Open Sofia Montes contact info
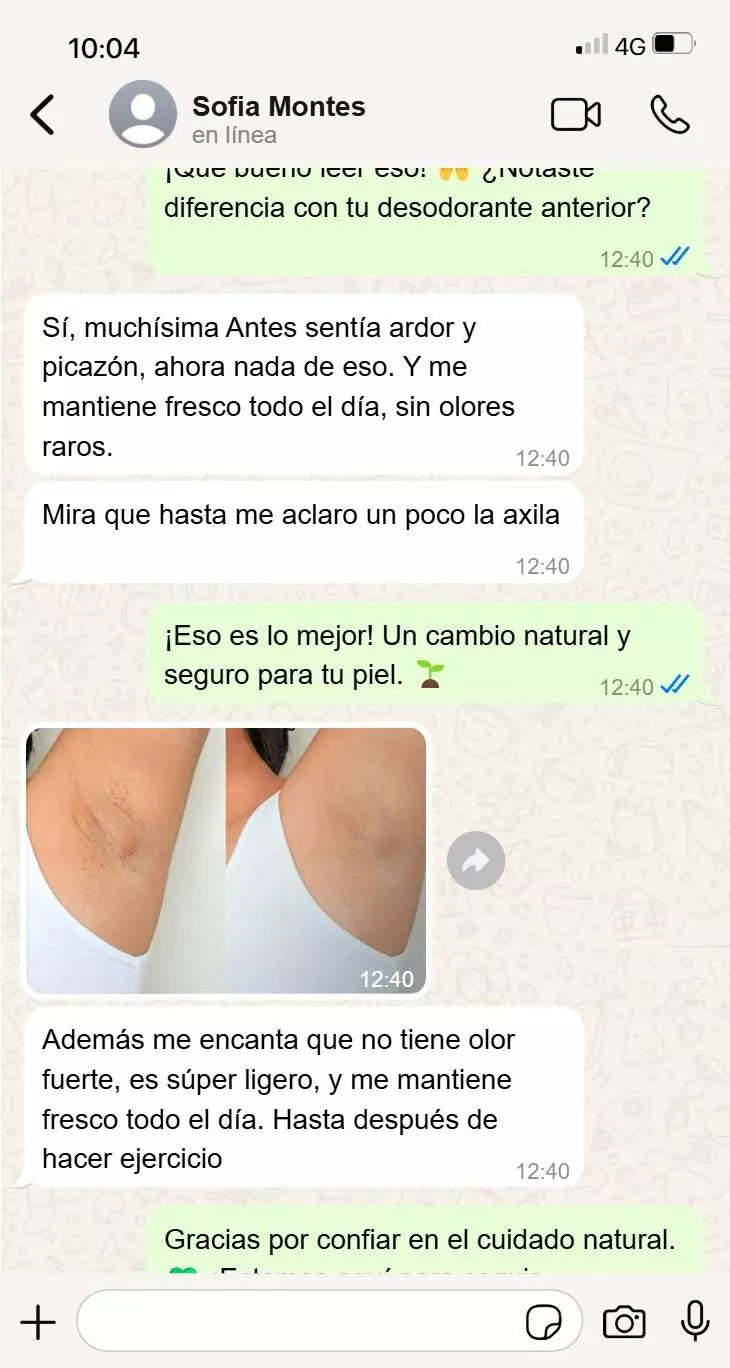This screenshot has height=1368, width=730. click(278, 117)
